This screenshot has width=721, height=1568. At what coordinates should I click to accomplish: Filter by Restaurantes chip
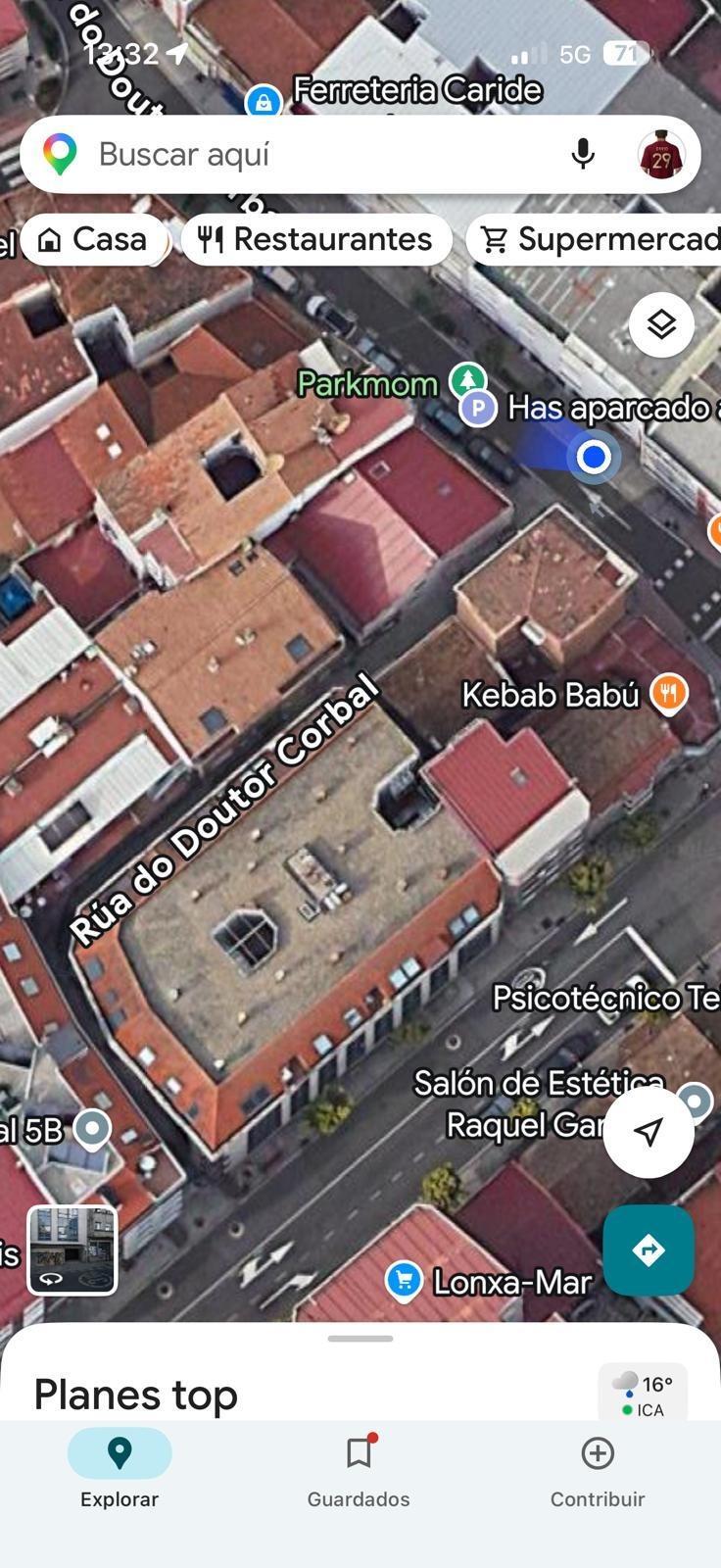tap(315, 239)
